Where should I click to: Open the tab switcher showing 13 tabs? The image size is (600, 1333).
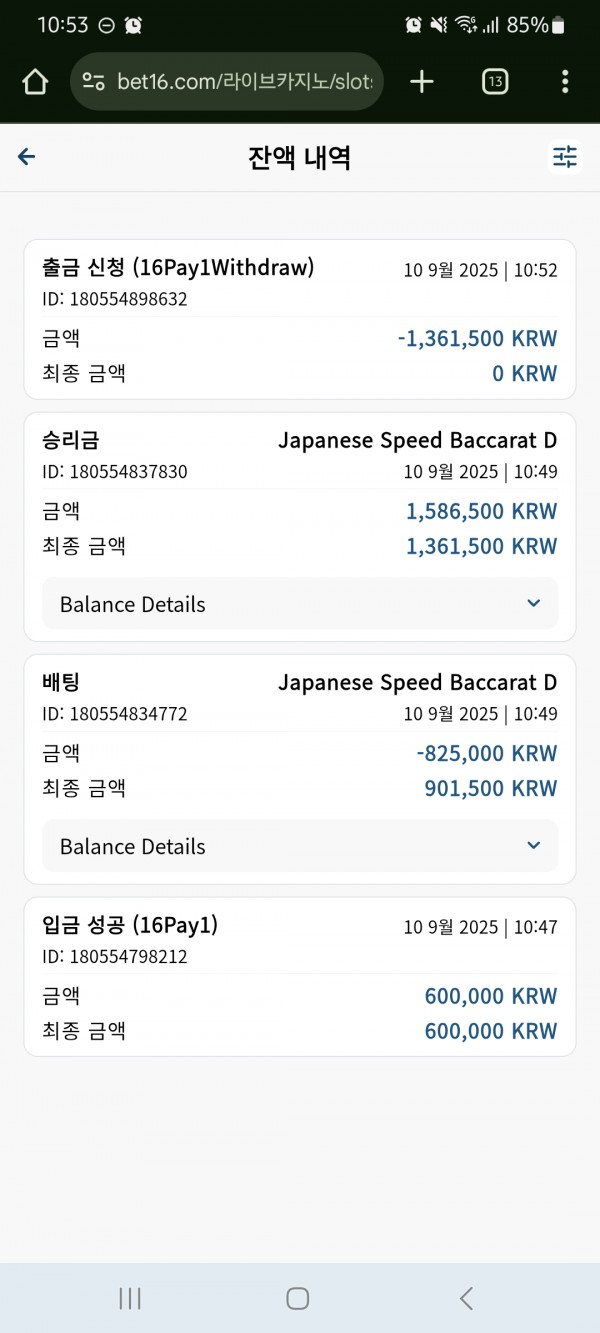(495, 82)
